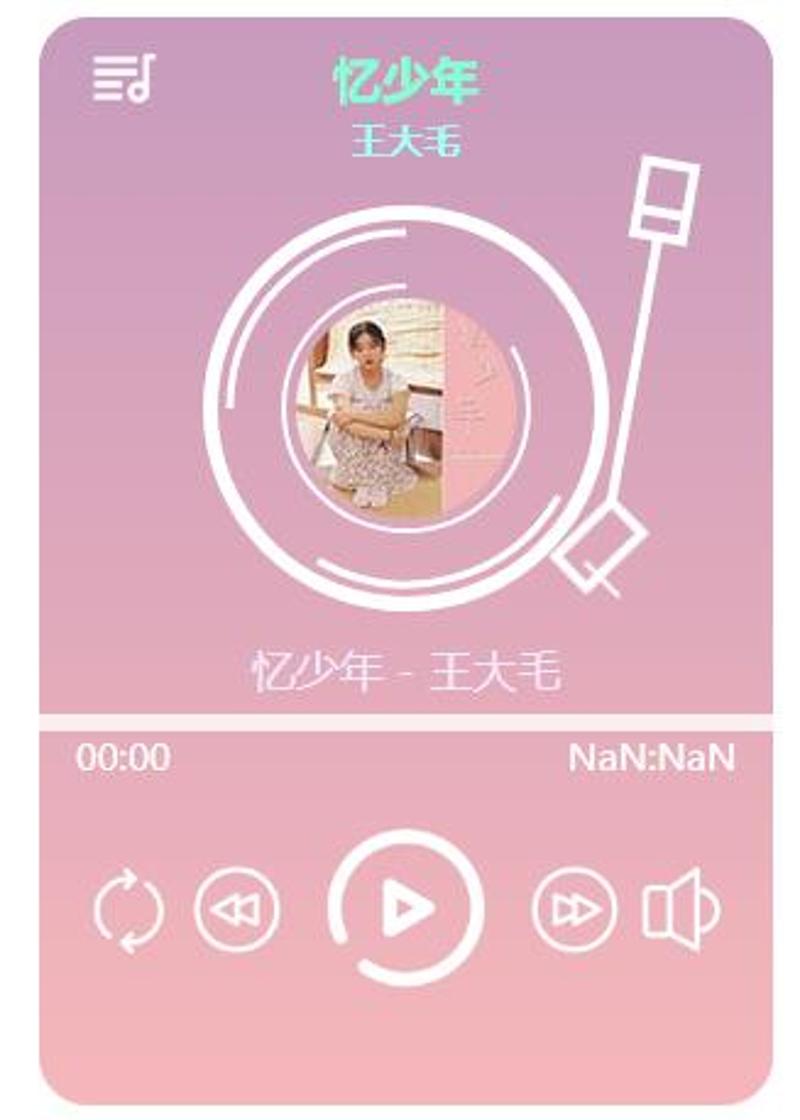Tap the volume speaker icon
Screen dimensions: 800x1120
click(679, 909)
